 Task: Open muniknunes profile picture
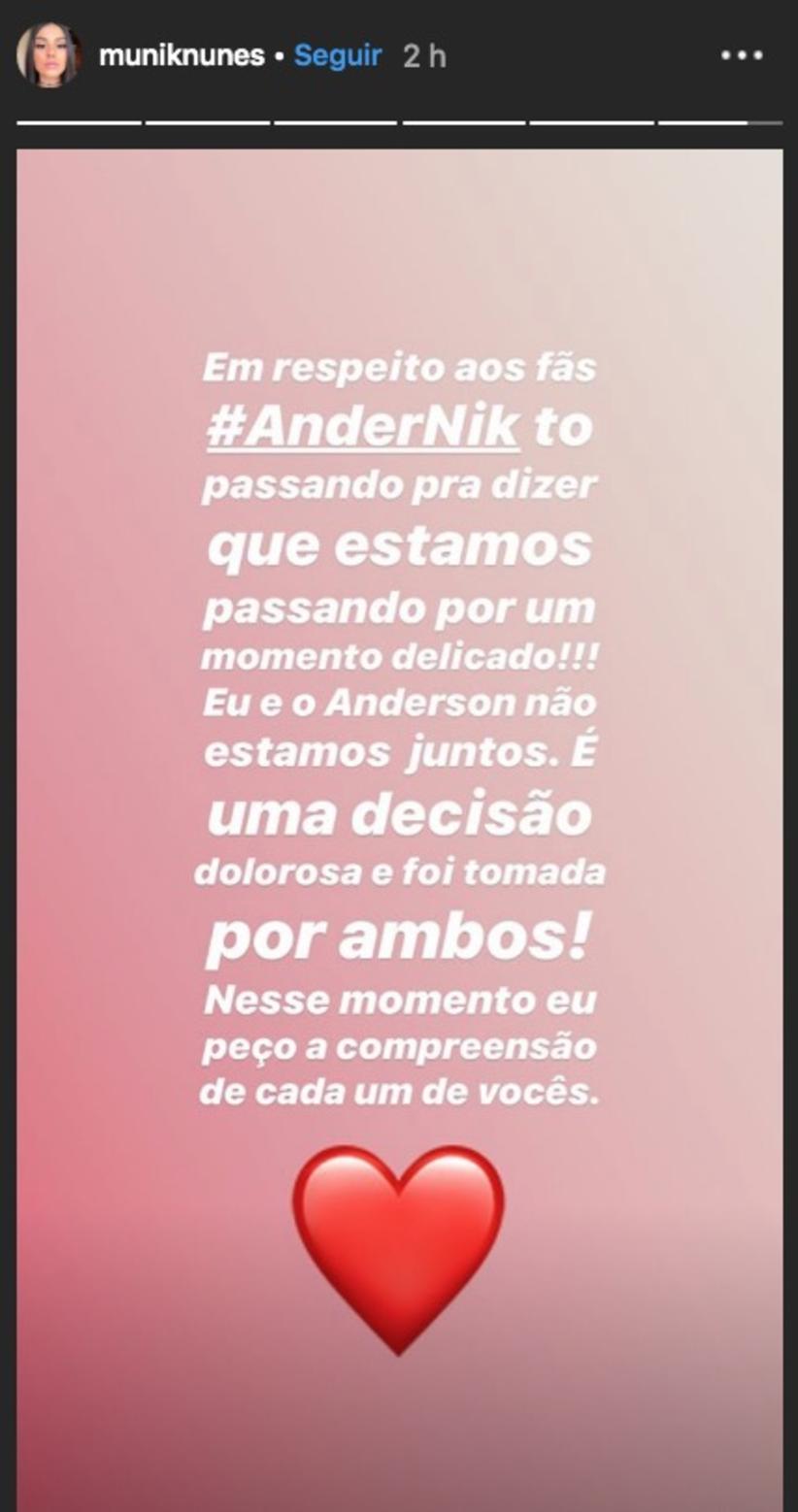tap(49, 55)
